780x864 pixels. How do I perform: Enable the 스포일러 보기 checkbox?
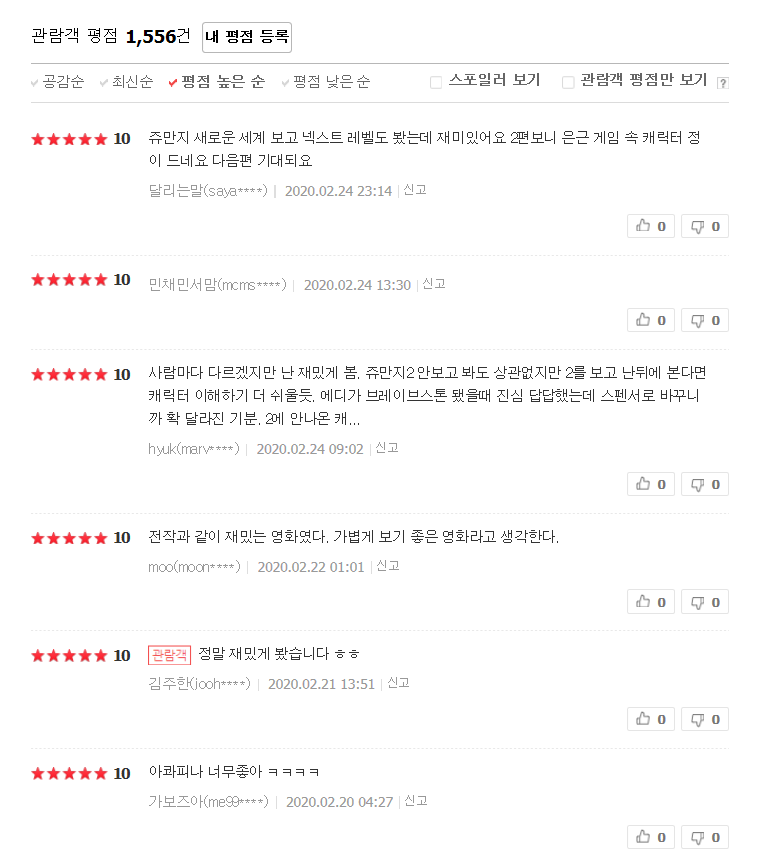pos(436,82)
